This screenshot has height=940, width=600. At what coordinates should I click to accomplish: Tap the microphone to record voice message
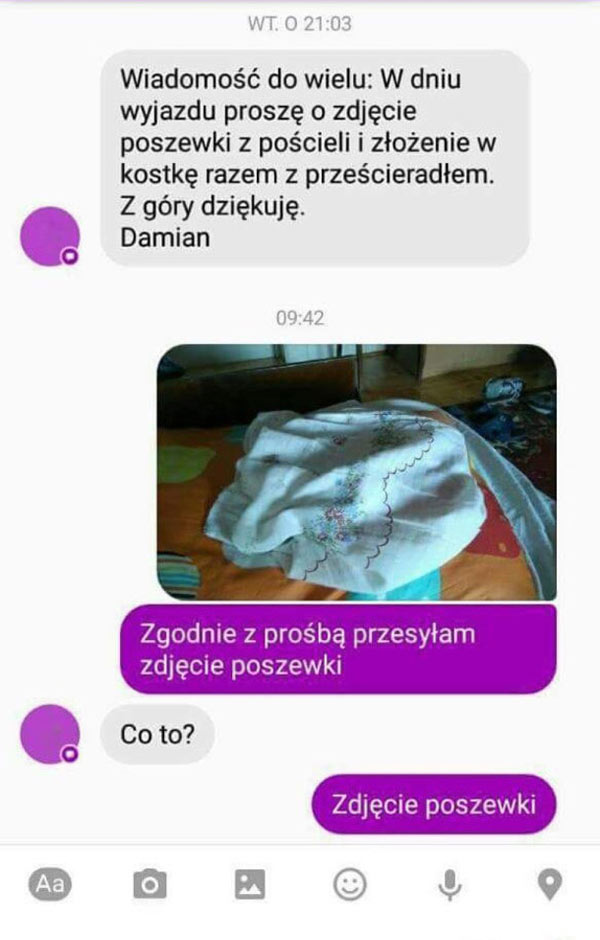pyautogui.click(x=450, y=884)
